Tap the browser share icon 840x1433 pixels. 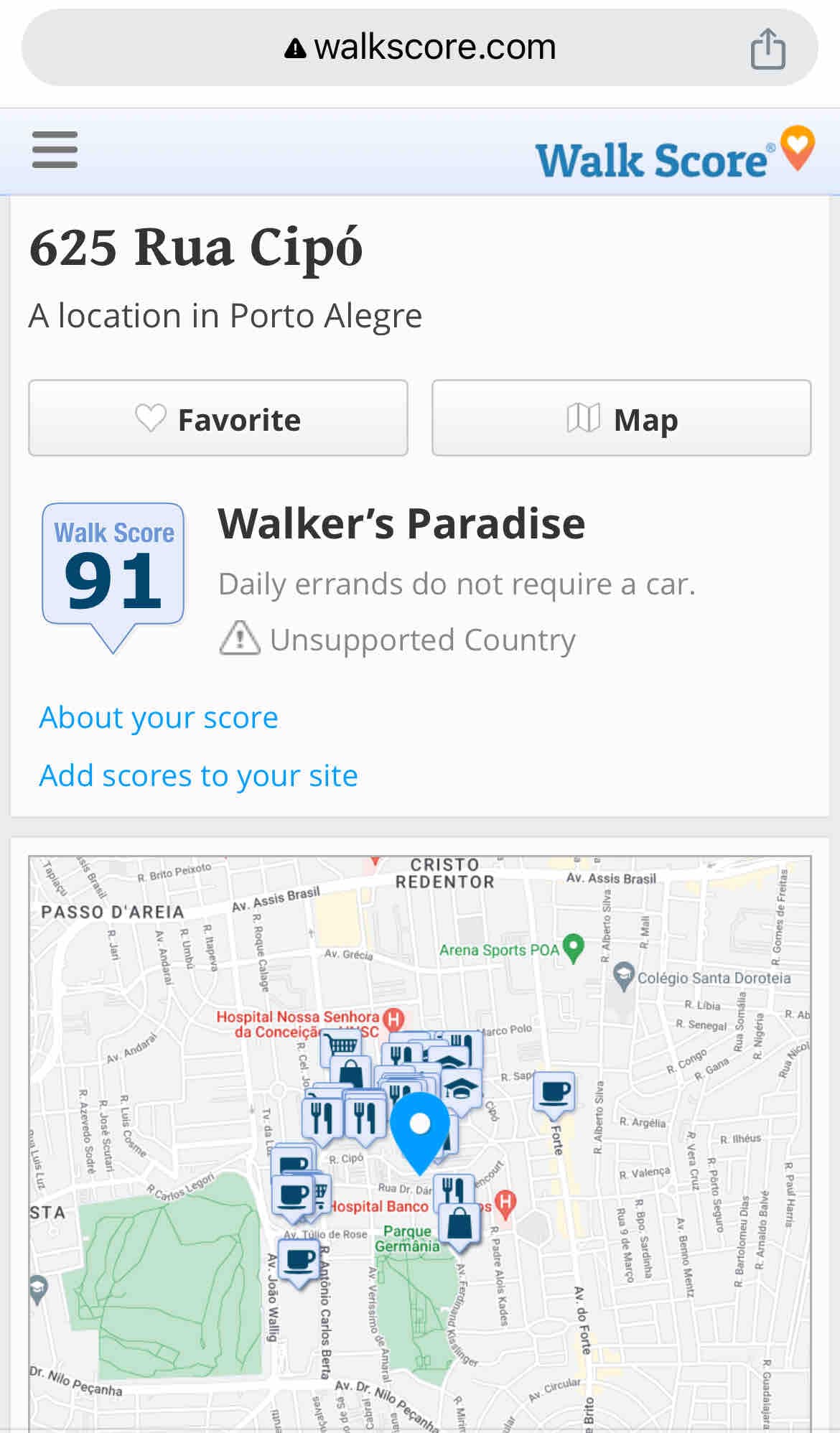[768, 48]
